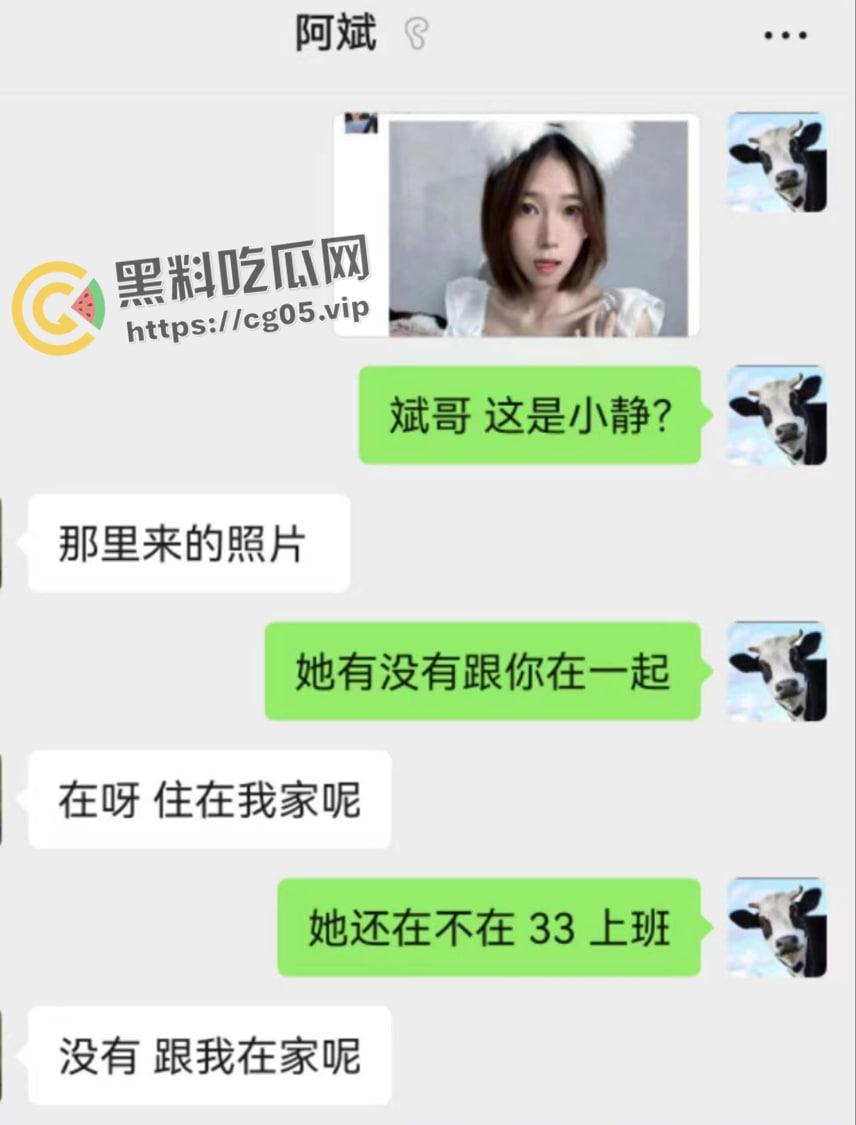Open the chat options via the ellipsis icon
The image size is (856, 1125).
785,35
